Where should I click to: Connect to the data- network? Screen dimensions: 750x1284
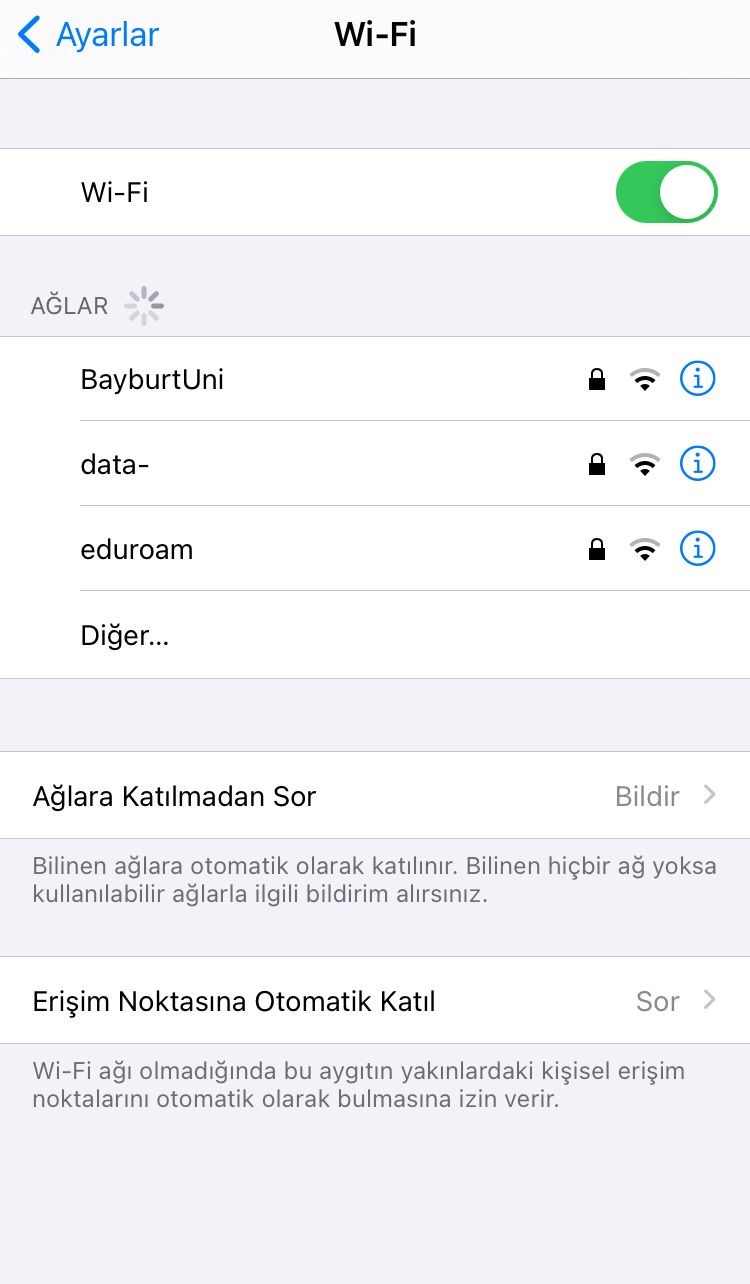[115, 464]
